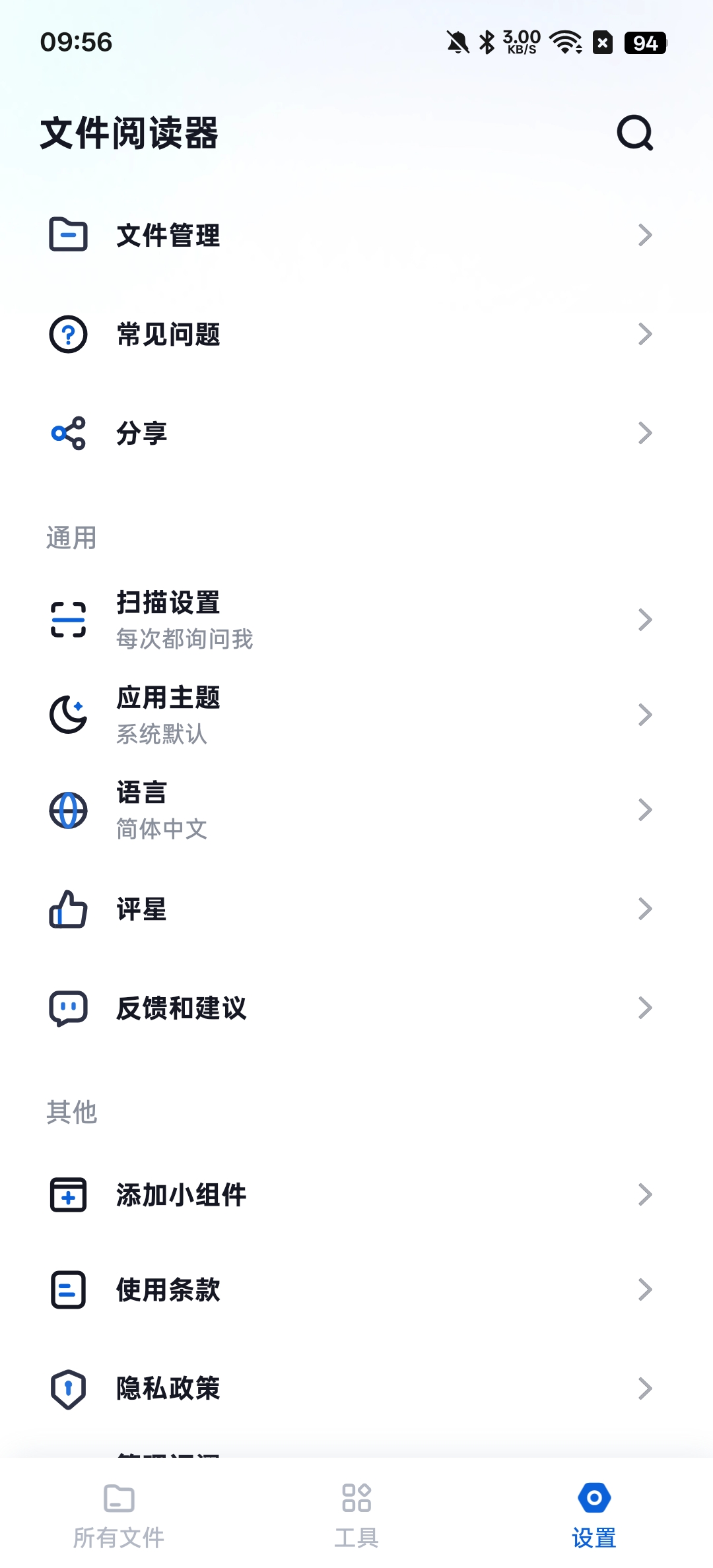The image size is (713, 1568).
Task: Open the search icon in the header
Action: click(634, 133)
